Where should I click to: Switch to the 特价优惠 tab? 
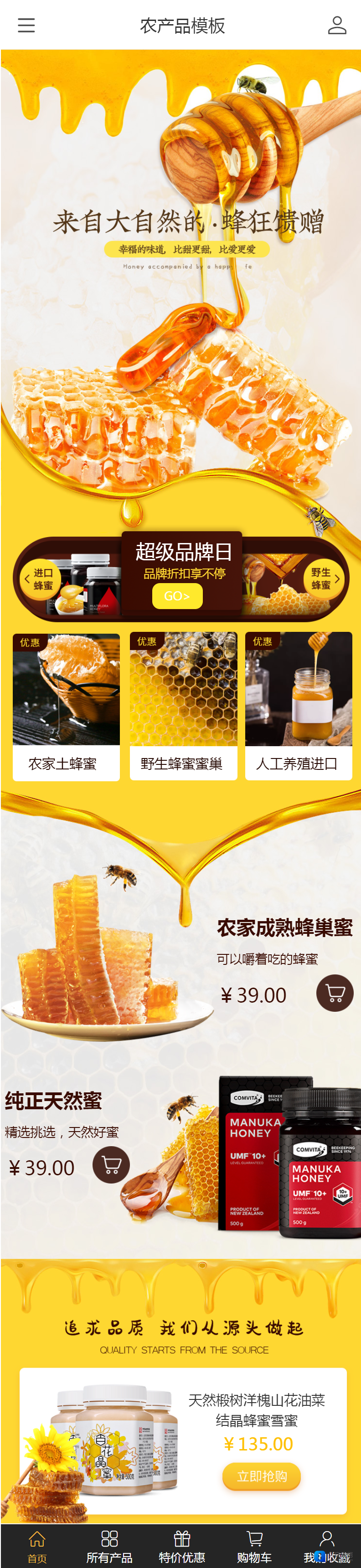tap(182, 1546)
